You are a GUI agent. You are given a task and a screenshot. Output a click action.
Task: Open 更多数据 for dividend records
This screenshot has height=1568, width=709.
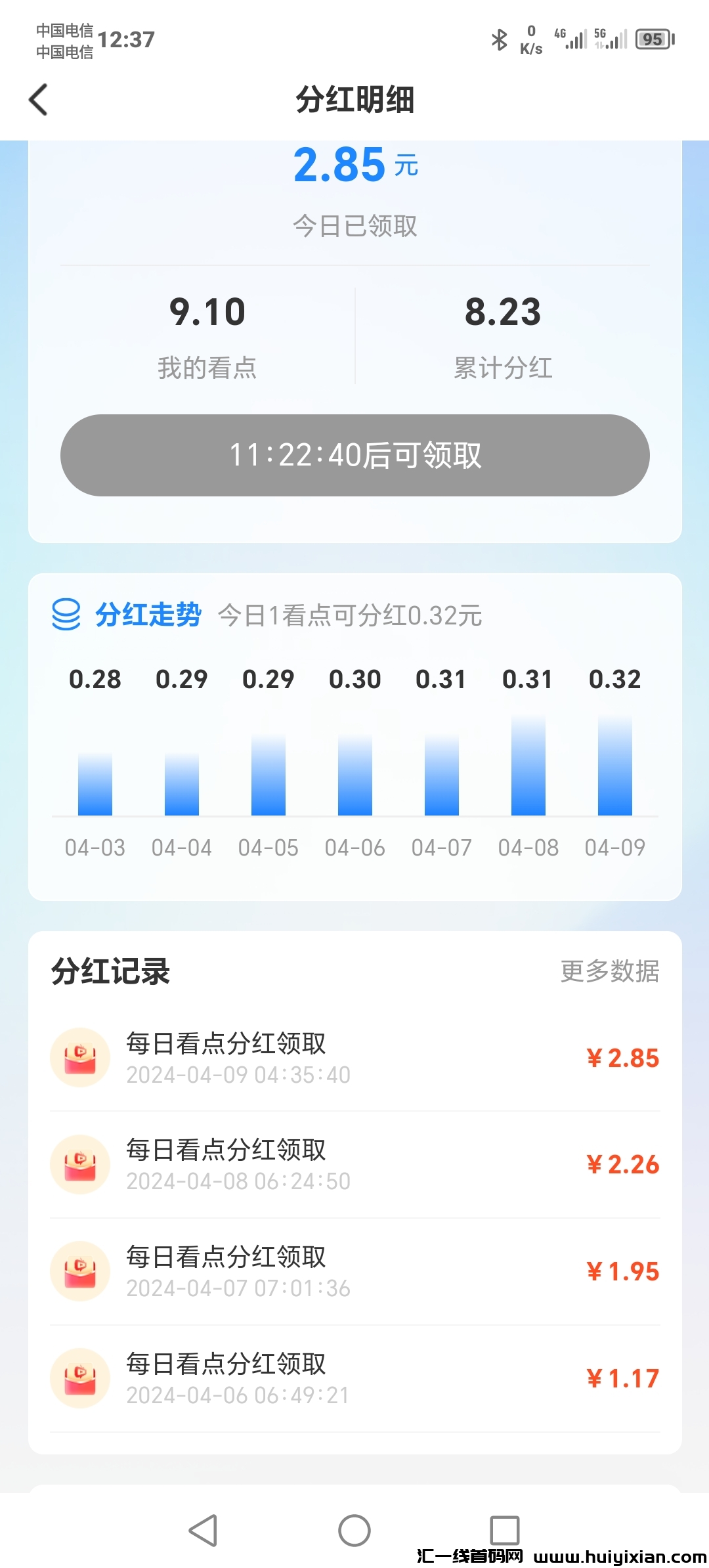point(609,971)
